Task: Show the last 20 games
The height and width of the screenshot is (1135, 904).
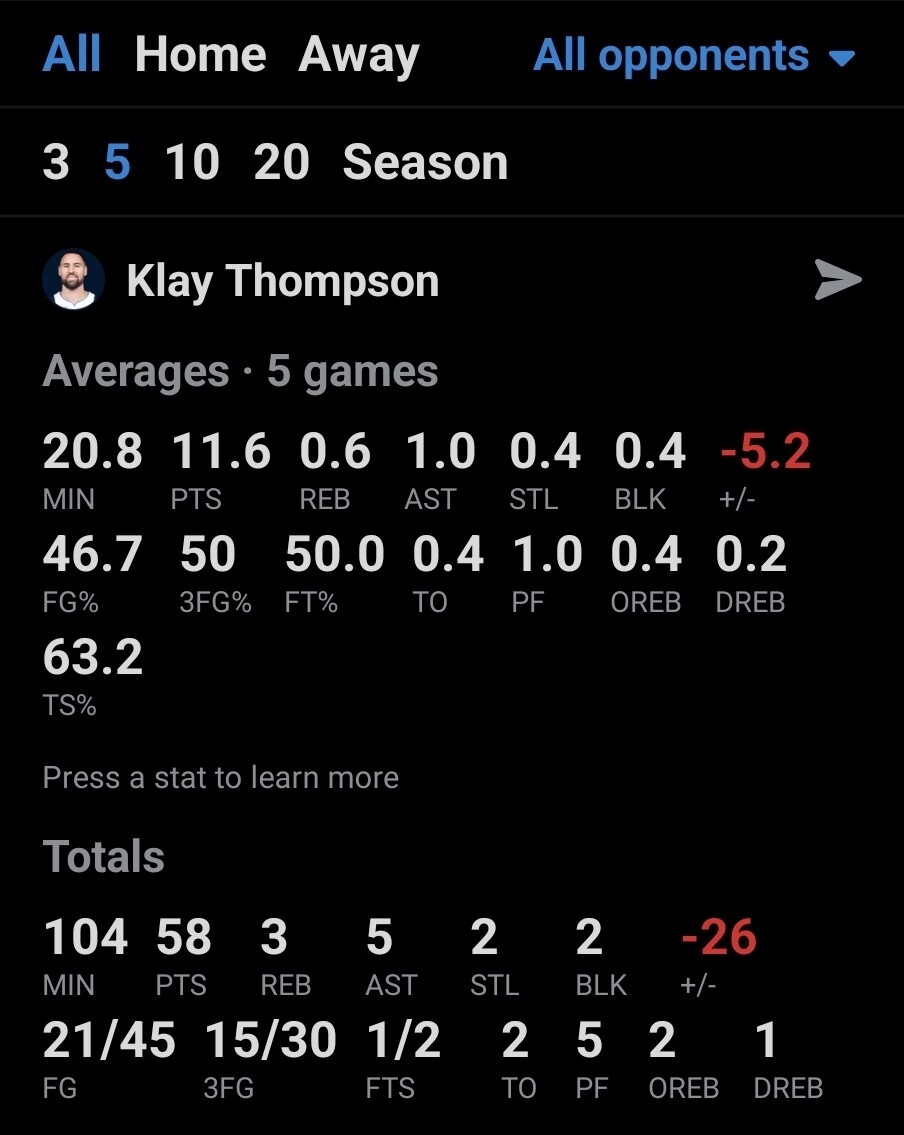Action: (x=281, y=162)
